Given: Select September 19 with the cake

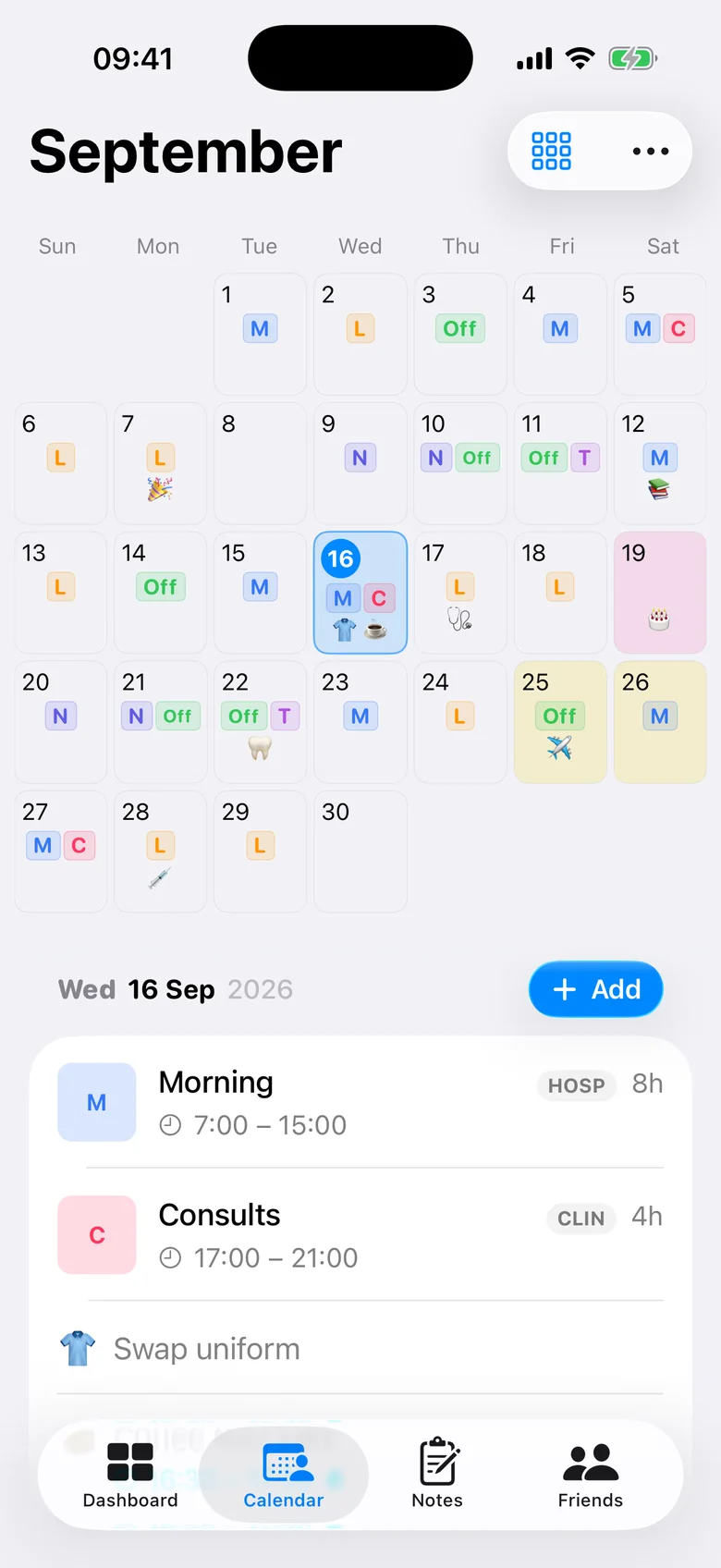Looking at the screenshot, I should pyautogui.click(x=660, y=593).
